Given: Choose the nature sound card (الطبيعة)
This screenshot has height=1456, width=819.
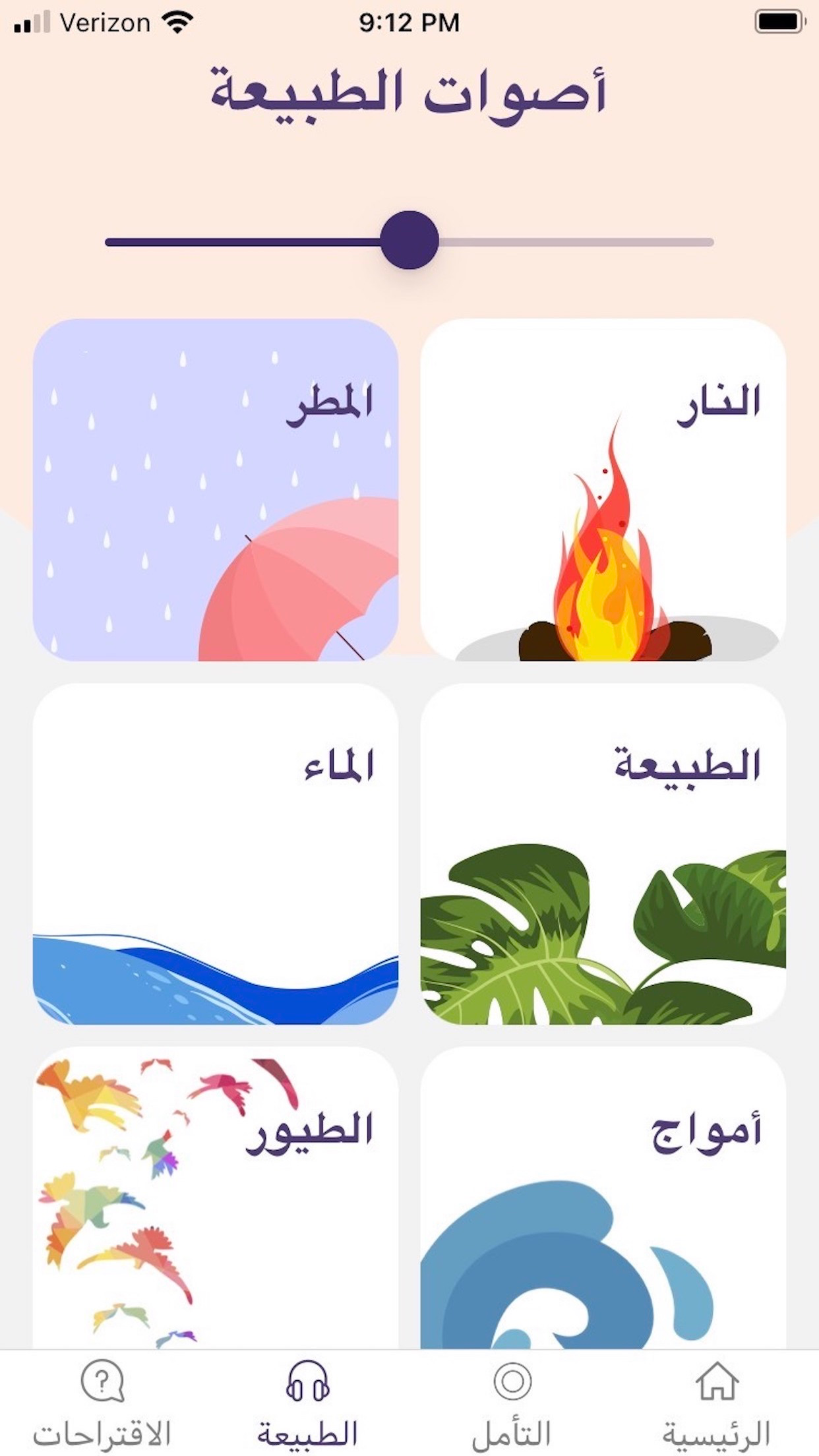Looking at the screenshot, I should pos(603,854).
